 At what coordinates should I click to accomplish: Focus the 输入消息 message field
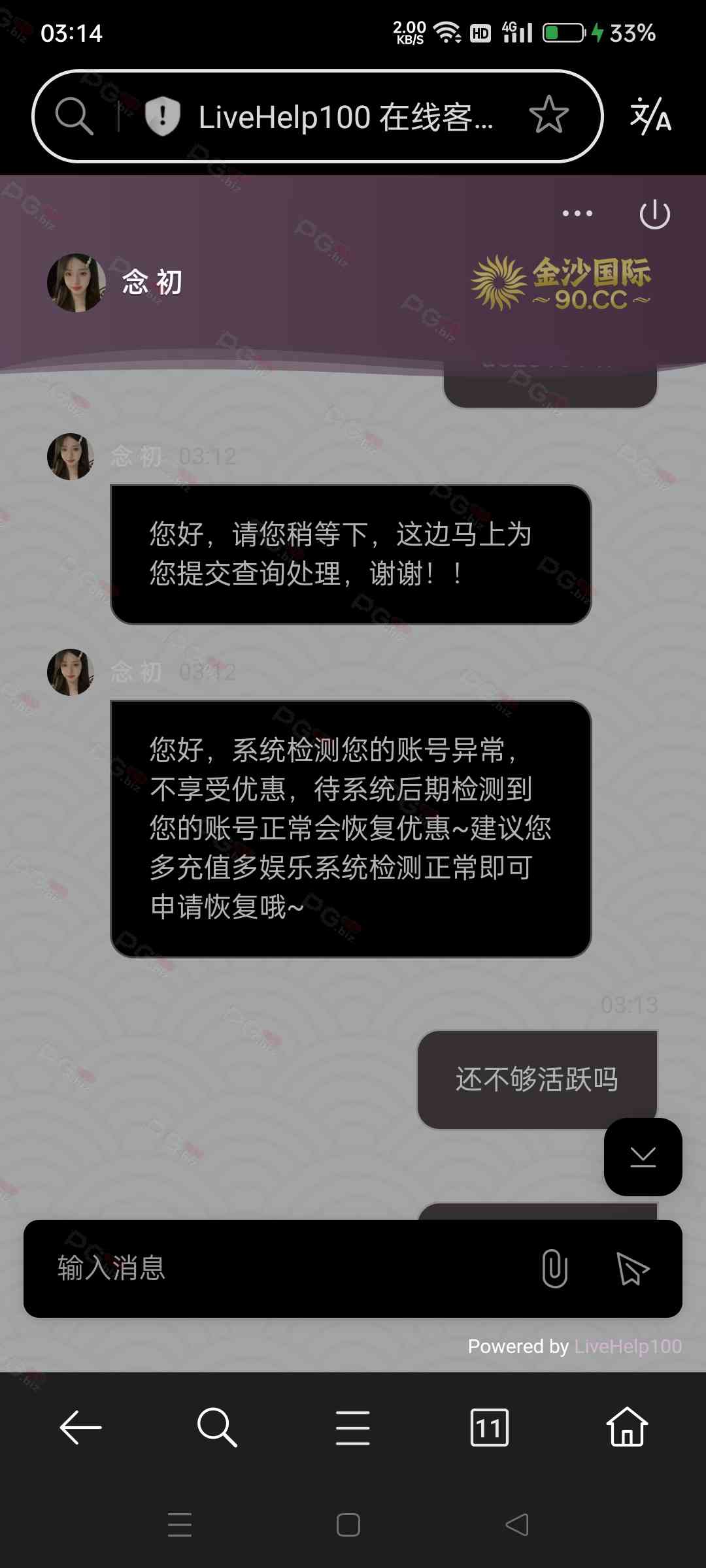tap(288, 1268)
